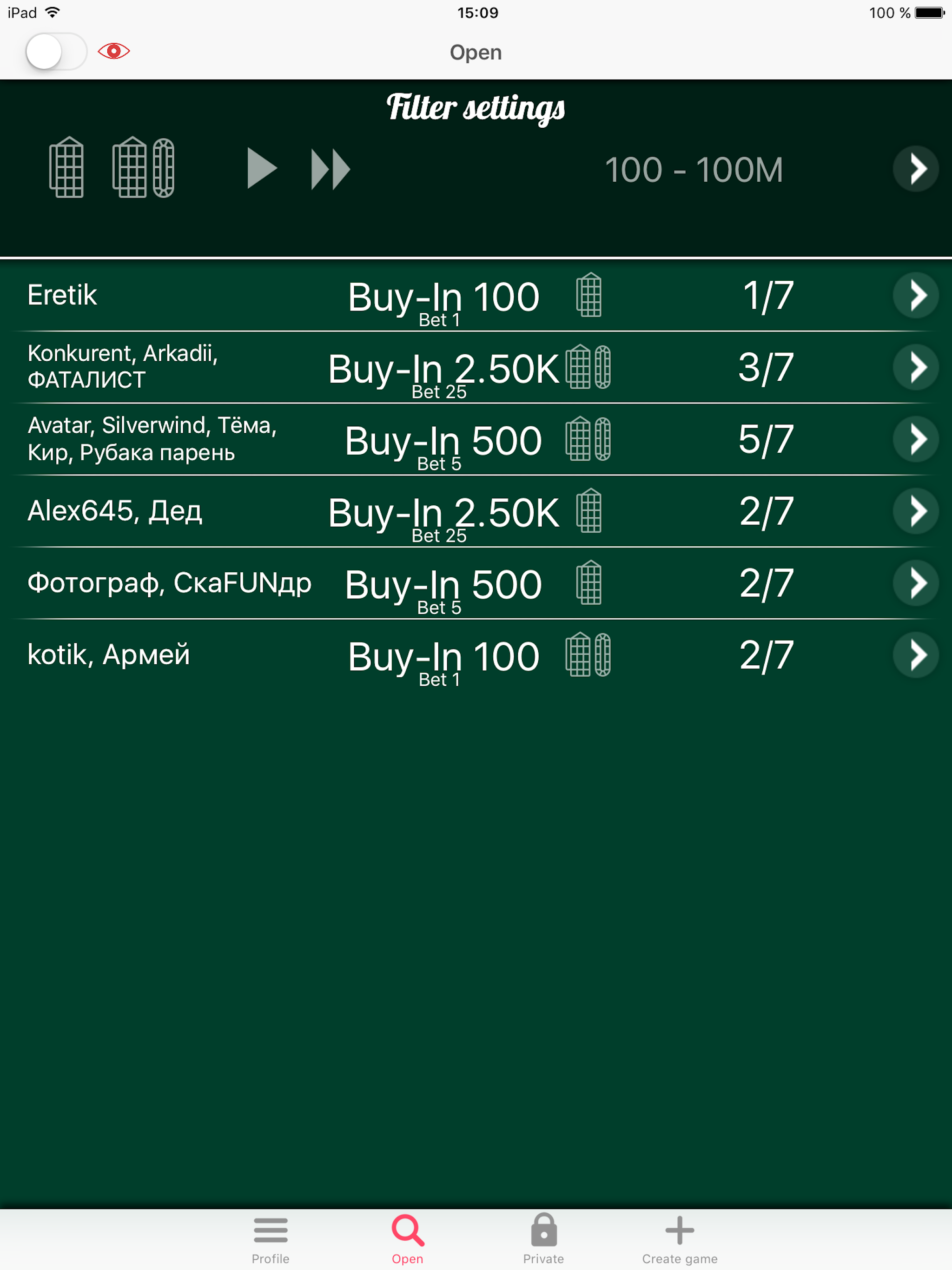Toggle the switch next to the eye icon
This screenshot has width=952, height=1270.
[x=56, y=52]
